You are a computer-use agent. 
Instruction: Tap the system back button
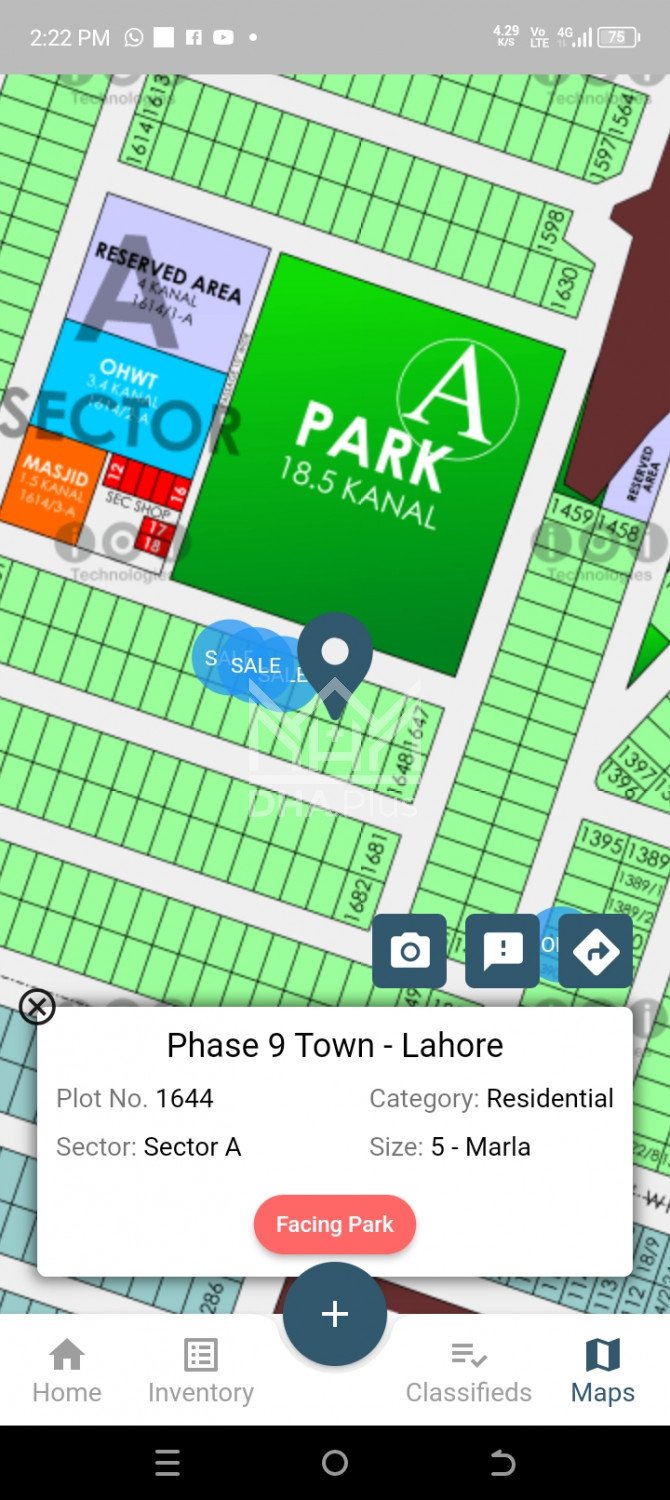point(502,1463)
